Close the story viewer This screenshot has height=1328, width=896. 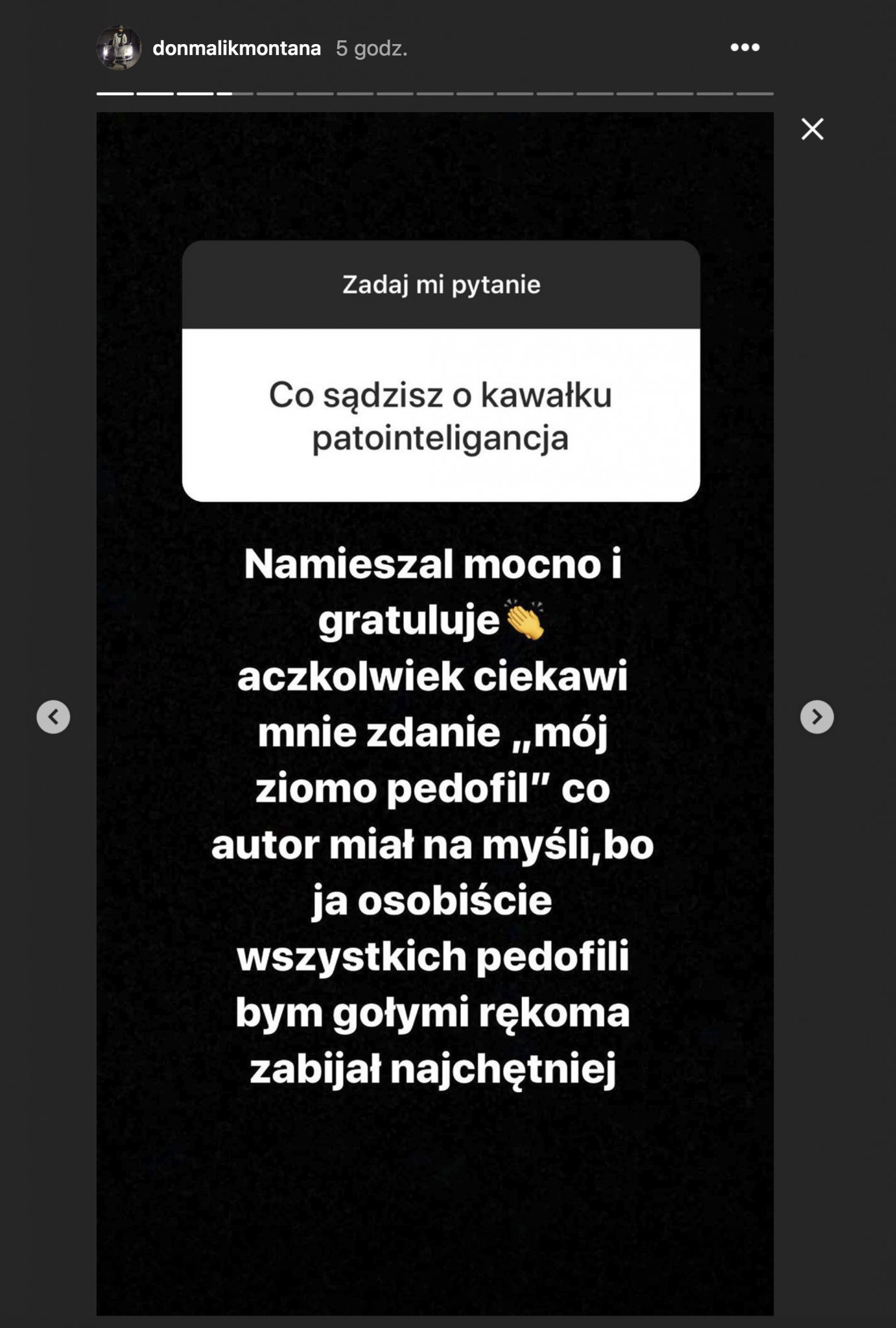click(x=812, y=129)
